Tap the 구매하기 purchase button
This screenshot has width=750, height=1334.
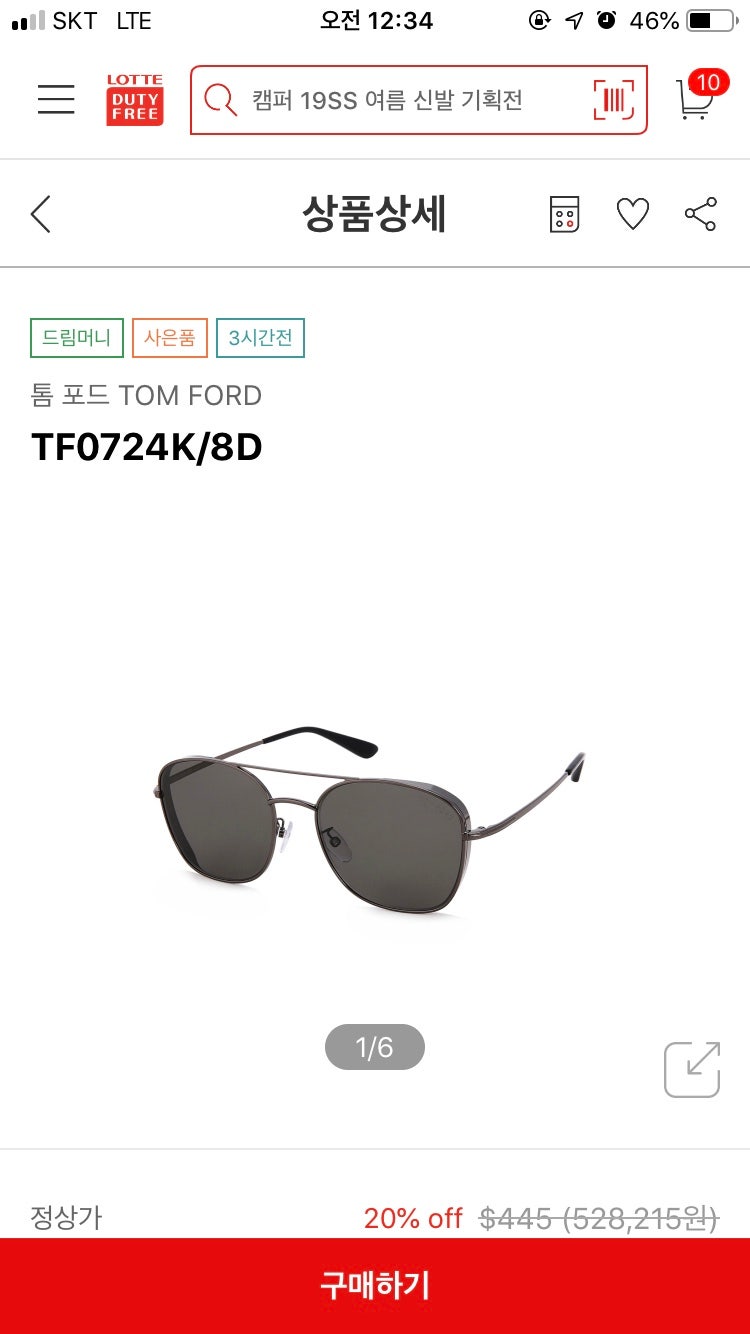pos(375,1285)
